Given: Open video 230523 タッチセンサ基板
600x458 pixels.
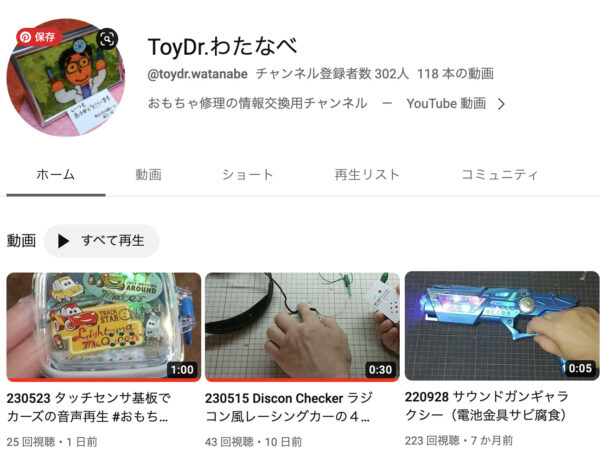Looking at the screenshot, I should click(103, 326).
